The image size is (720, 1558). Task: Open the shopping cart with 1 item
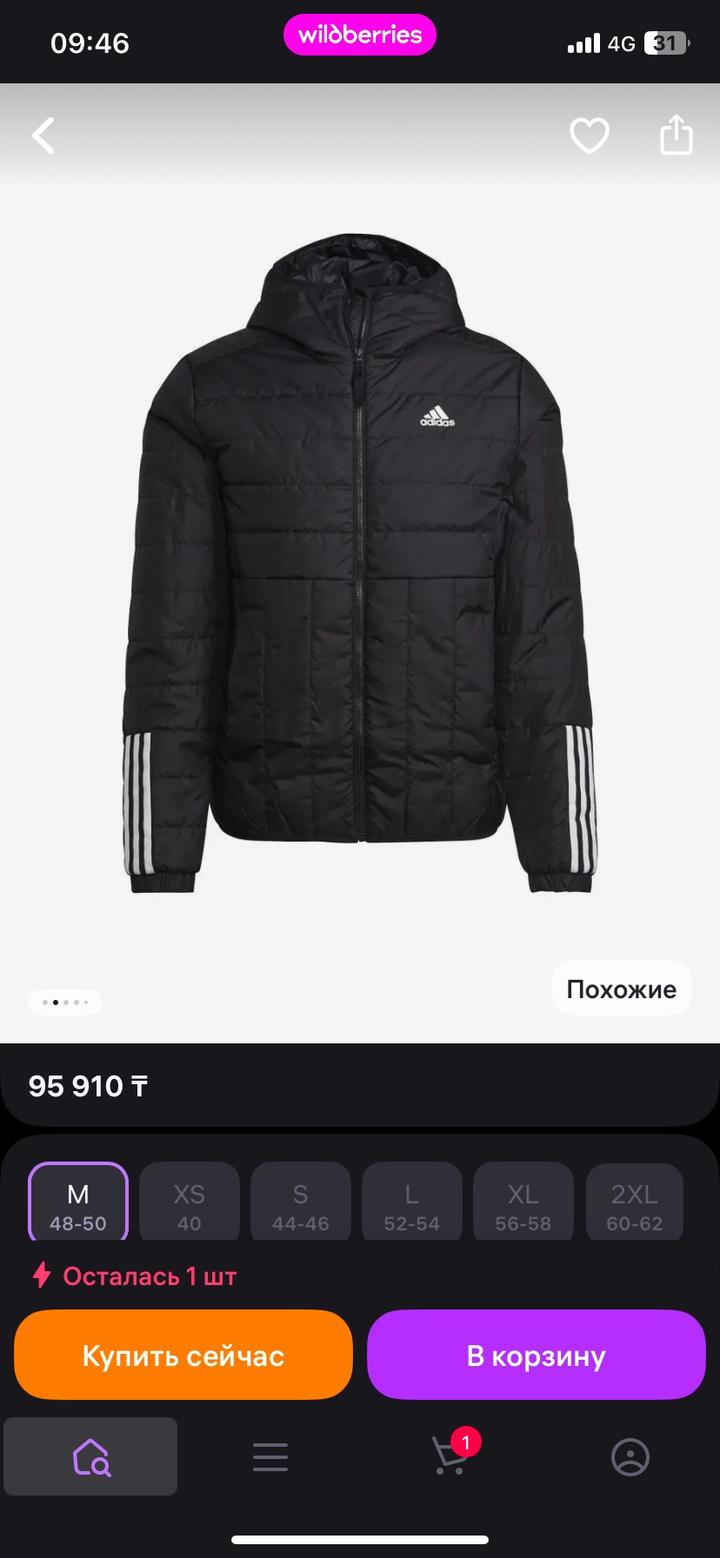449,1458
